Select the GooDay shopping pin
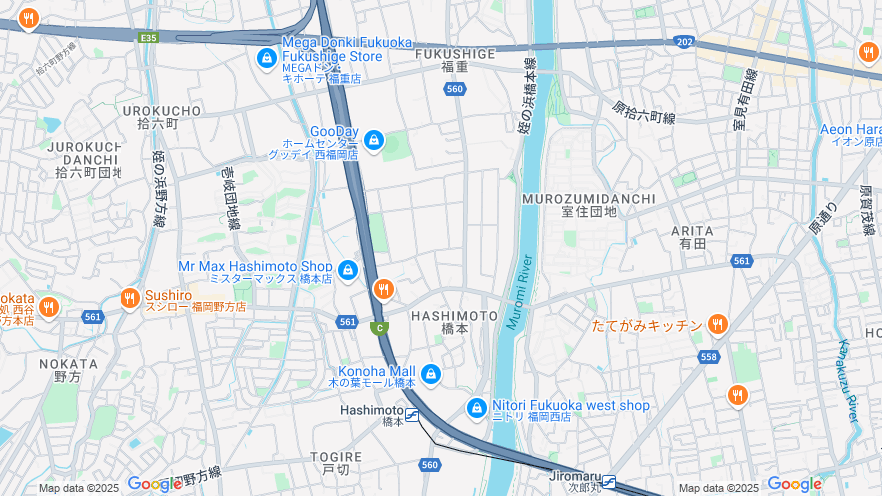Screen dimensions: 882x496 coord(374,140)
